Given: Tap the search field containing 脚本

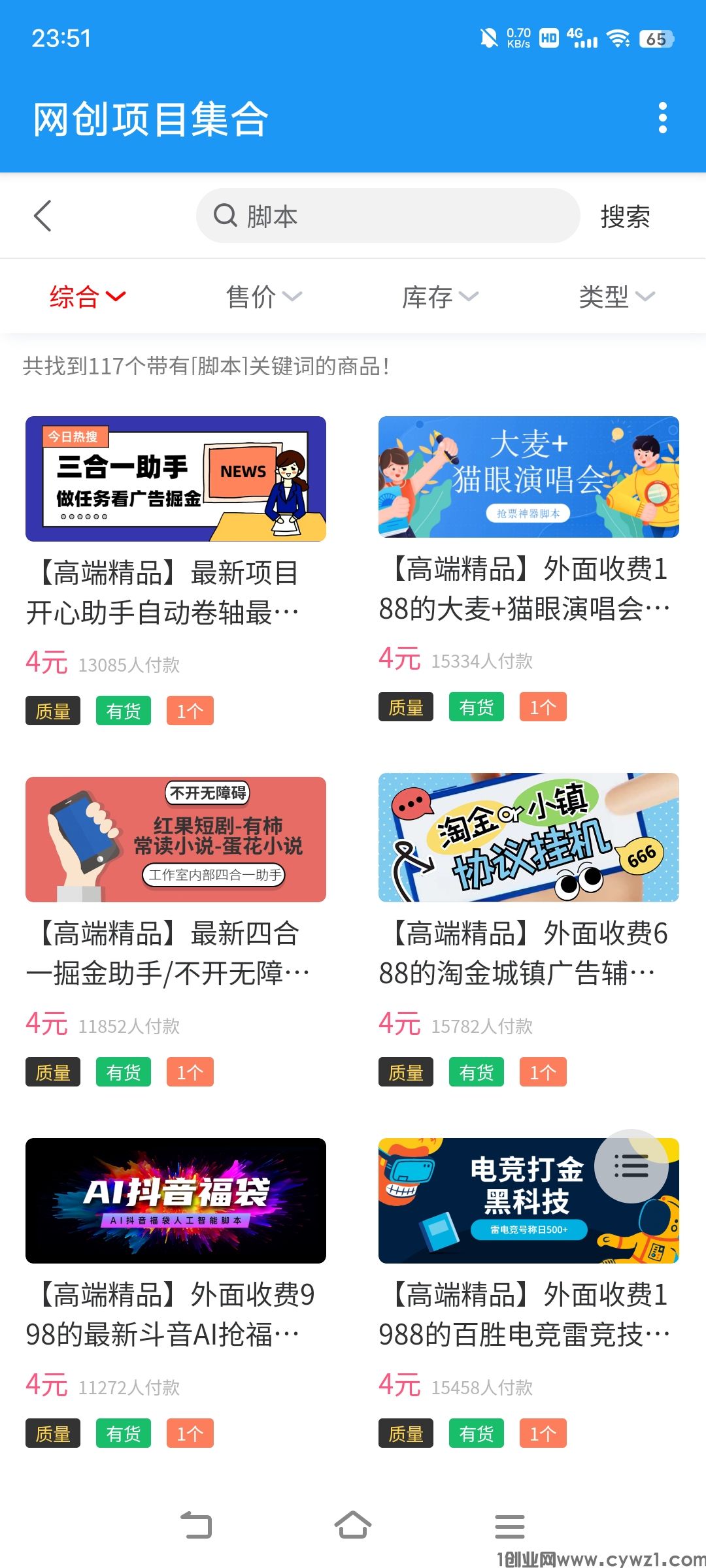Looking at the screenshot, I should [388, 216].
